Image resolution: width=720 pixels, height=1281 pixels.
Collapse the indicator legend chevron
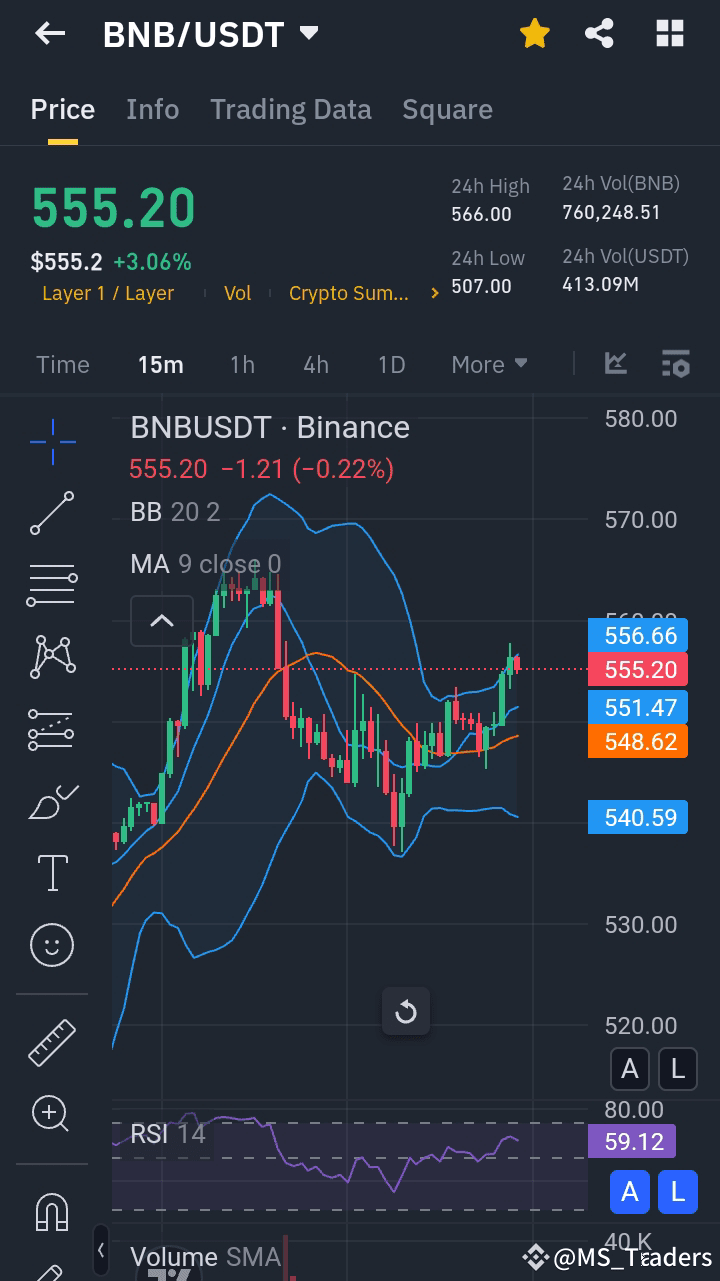tap(162, 621)
